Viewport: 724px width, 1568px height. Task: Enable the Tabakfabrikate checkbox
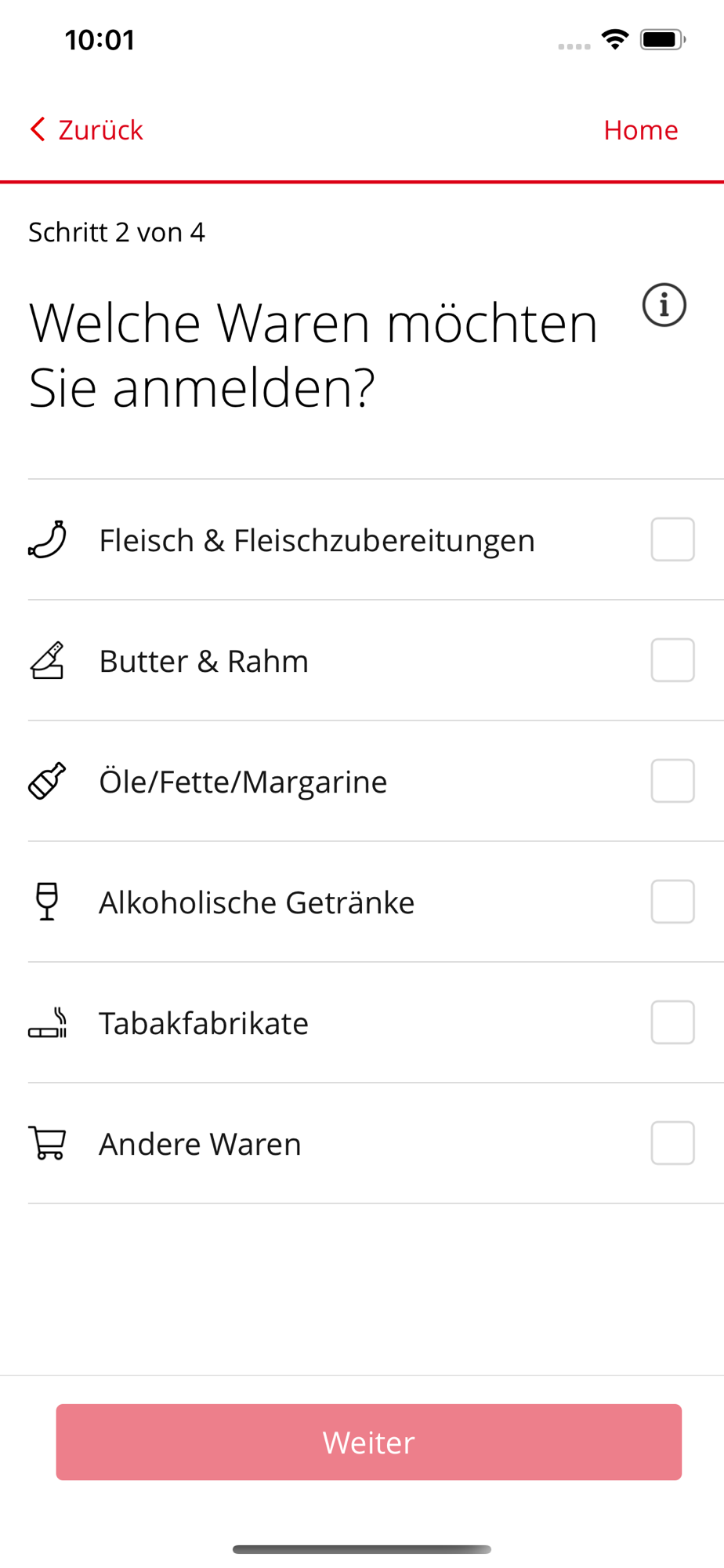point(672,1022)
